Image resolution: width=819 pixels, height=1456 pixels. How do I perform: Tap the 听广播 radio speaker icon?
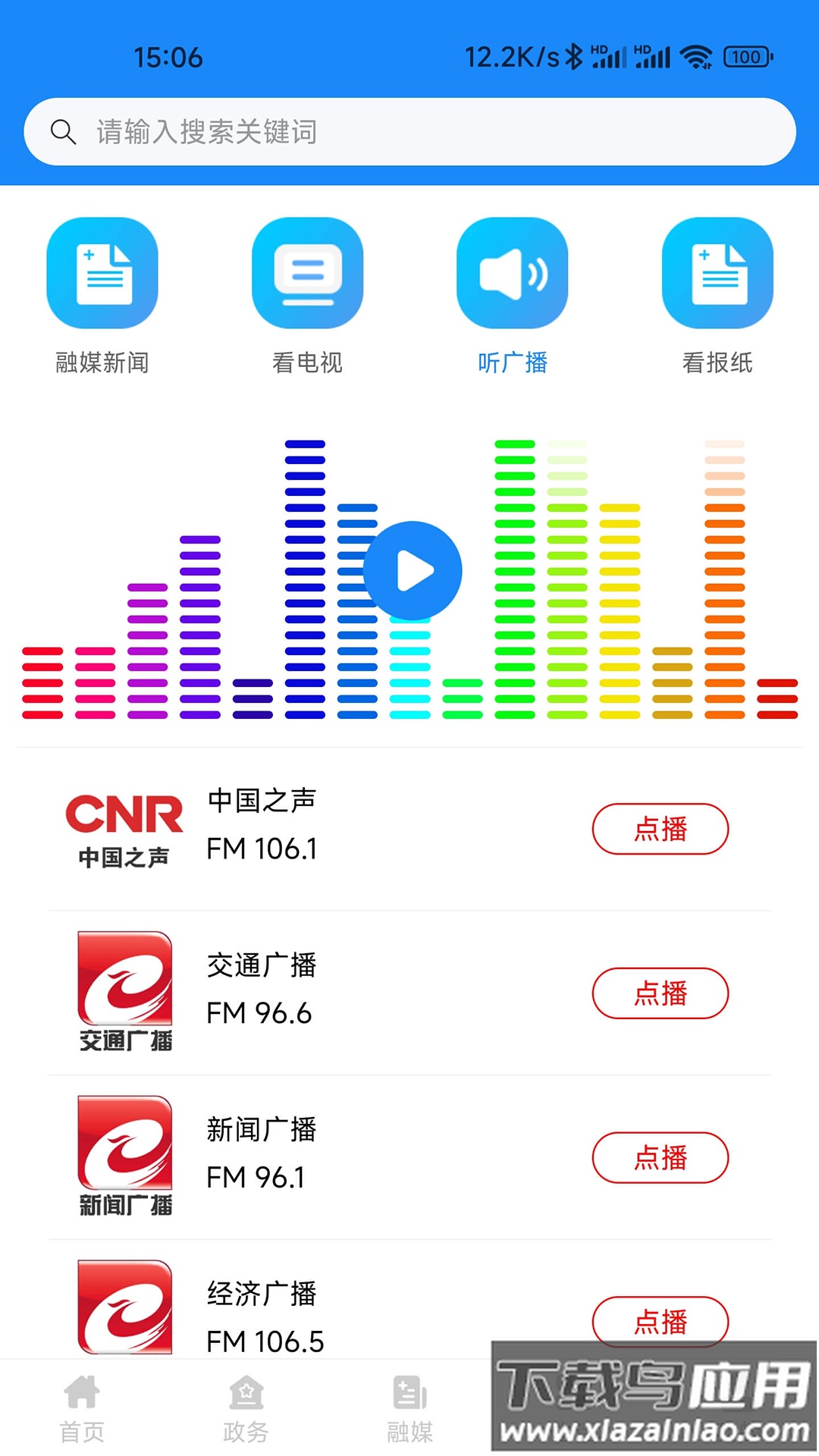(x=512, y=274)
